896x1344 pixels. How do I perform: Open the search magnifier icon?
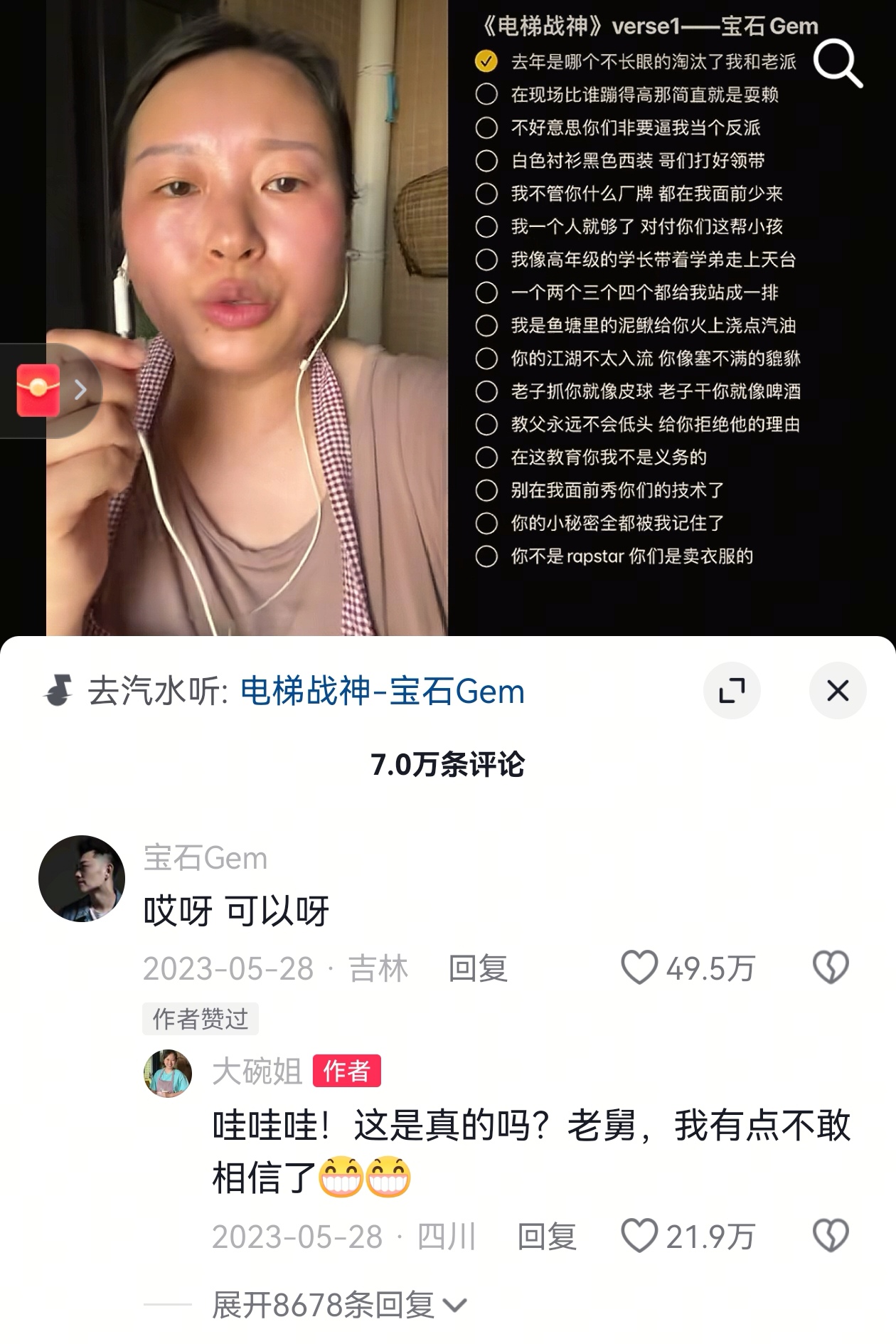point(838,64)
